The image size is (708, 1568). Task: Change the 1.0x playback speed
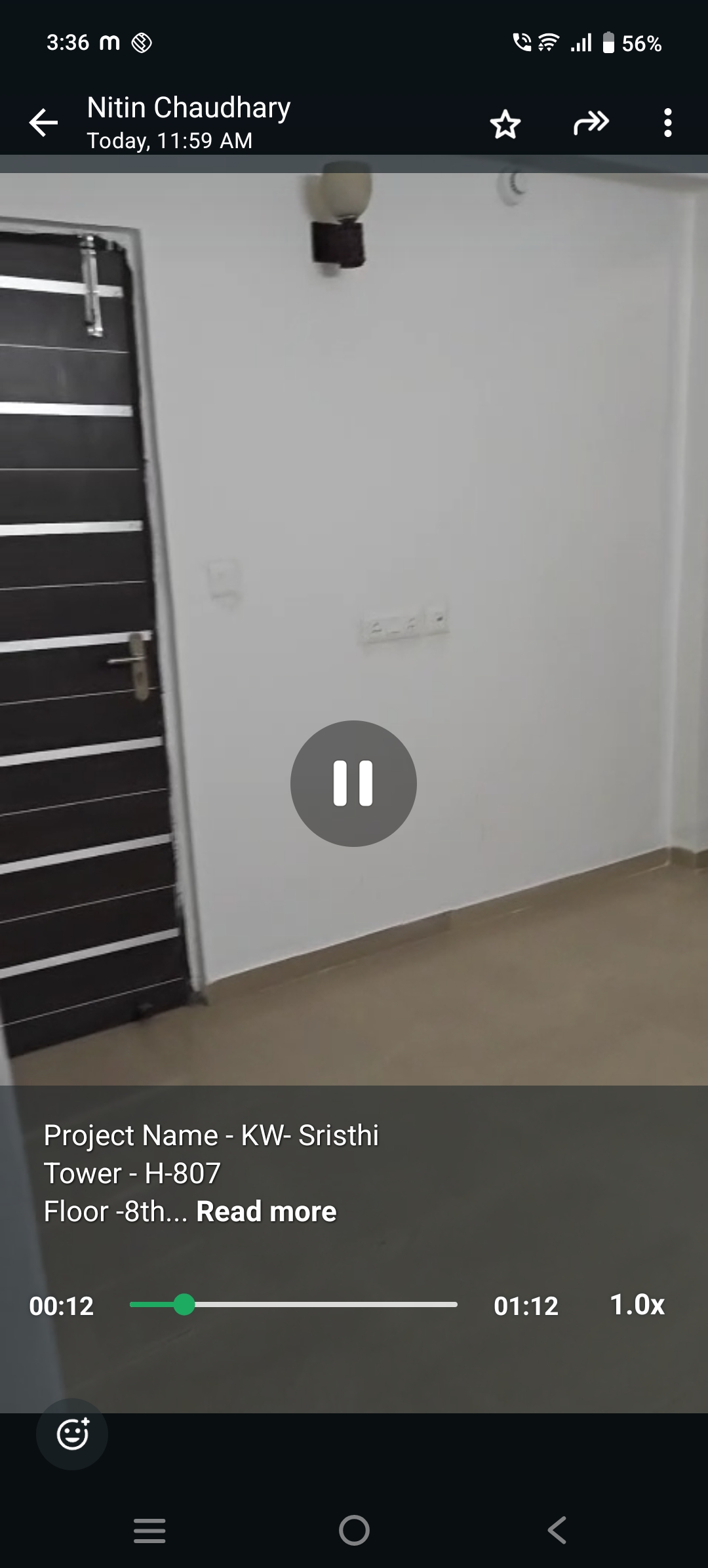pos(637,1305)
